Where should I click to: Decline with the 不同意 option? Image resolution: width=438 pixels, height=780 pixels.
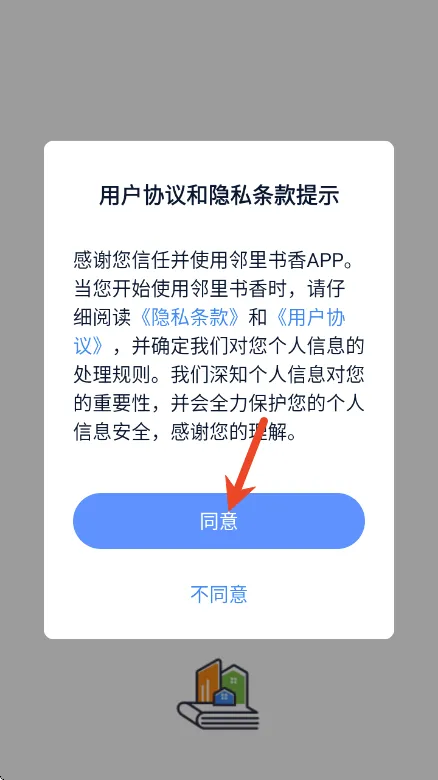(x=219, y=594)
